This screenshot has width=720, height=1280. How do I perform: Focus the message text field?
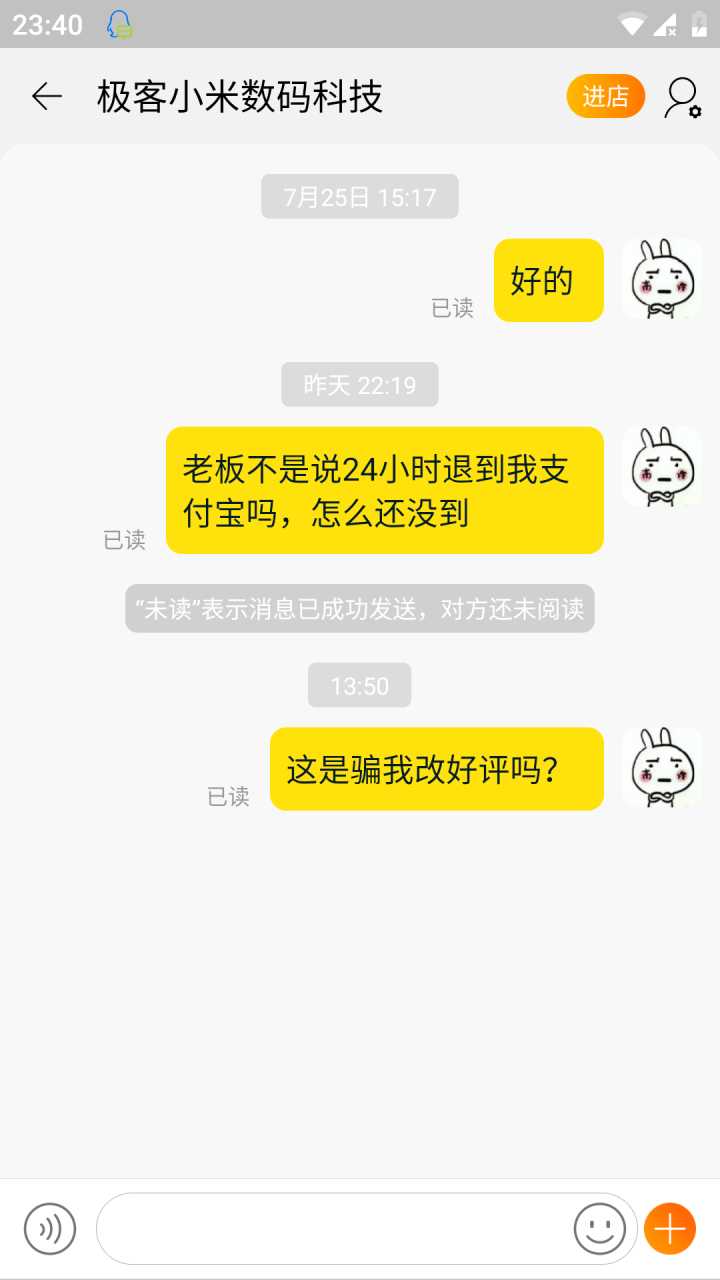coord(335,1228)
